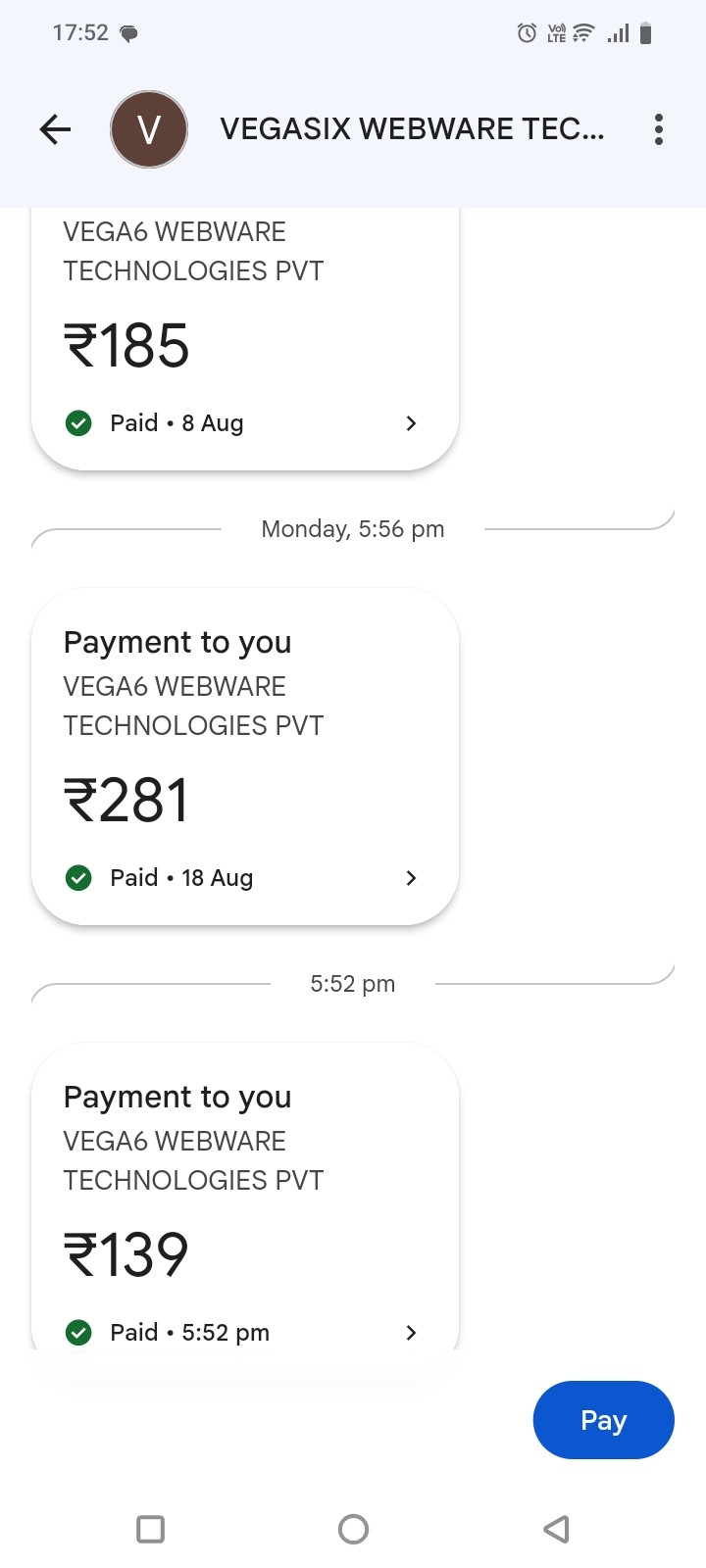Open the three-dot overflow menu
The image size is (706, 1568).
(x=658, y=129)
